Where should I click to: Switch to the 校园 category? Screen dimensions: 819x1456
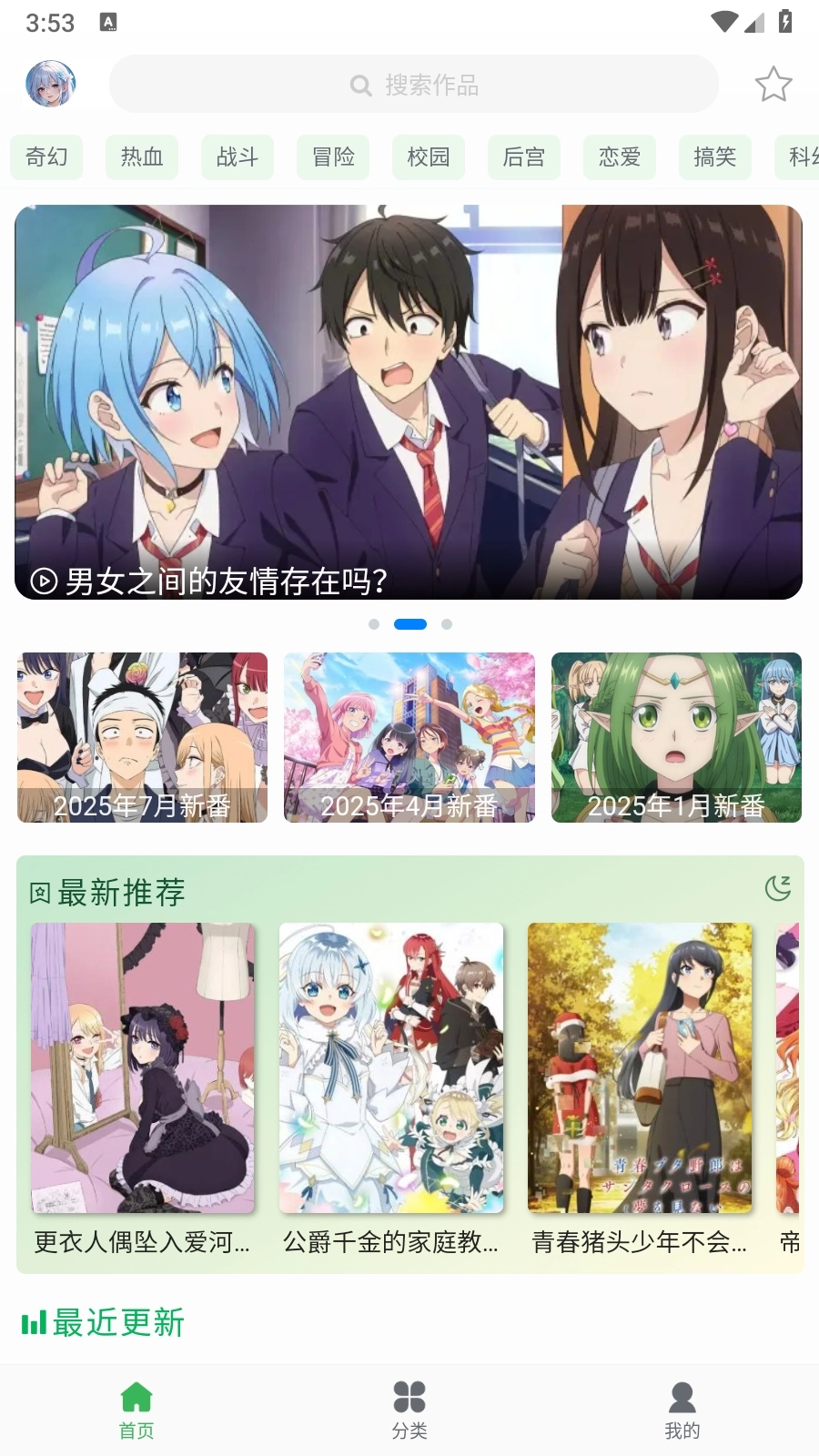(x=428, y=157)
